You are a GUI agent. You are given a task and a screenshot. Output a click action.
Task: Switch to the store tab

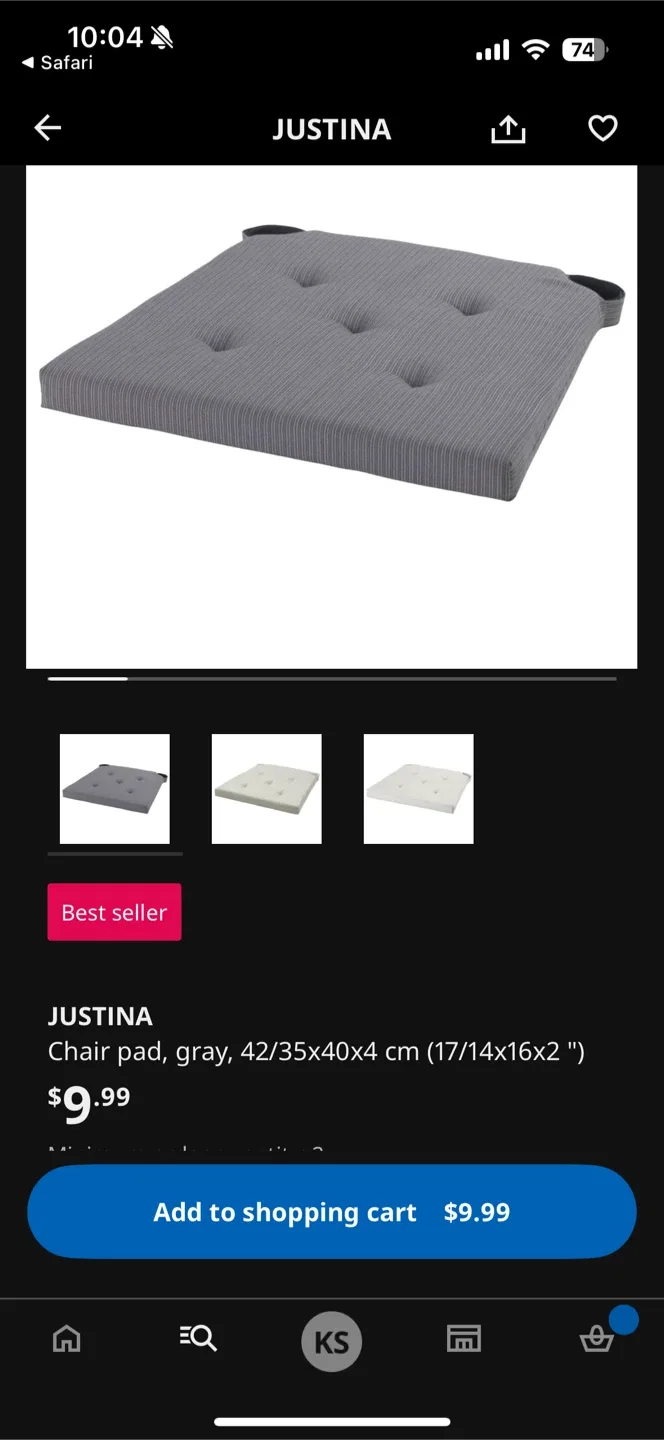463,1338
